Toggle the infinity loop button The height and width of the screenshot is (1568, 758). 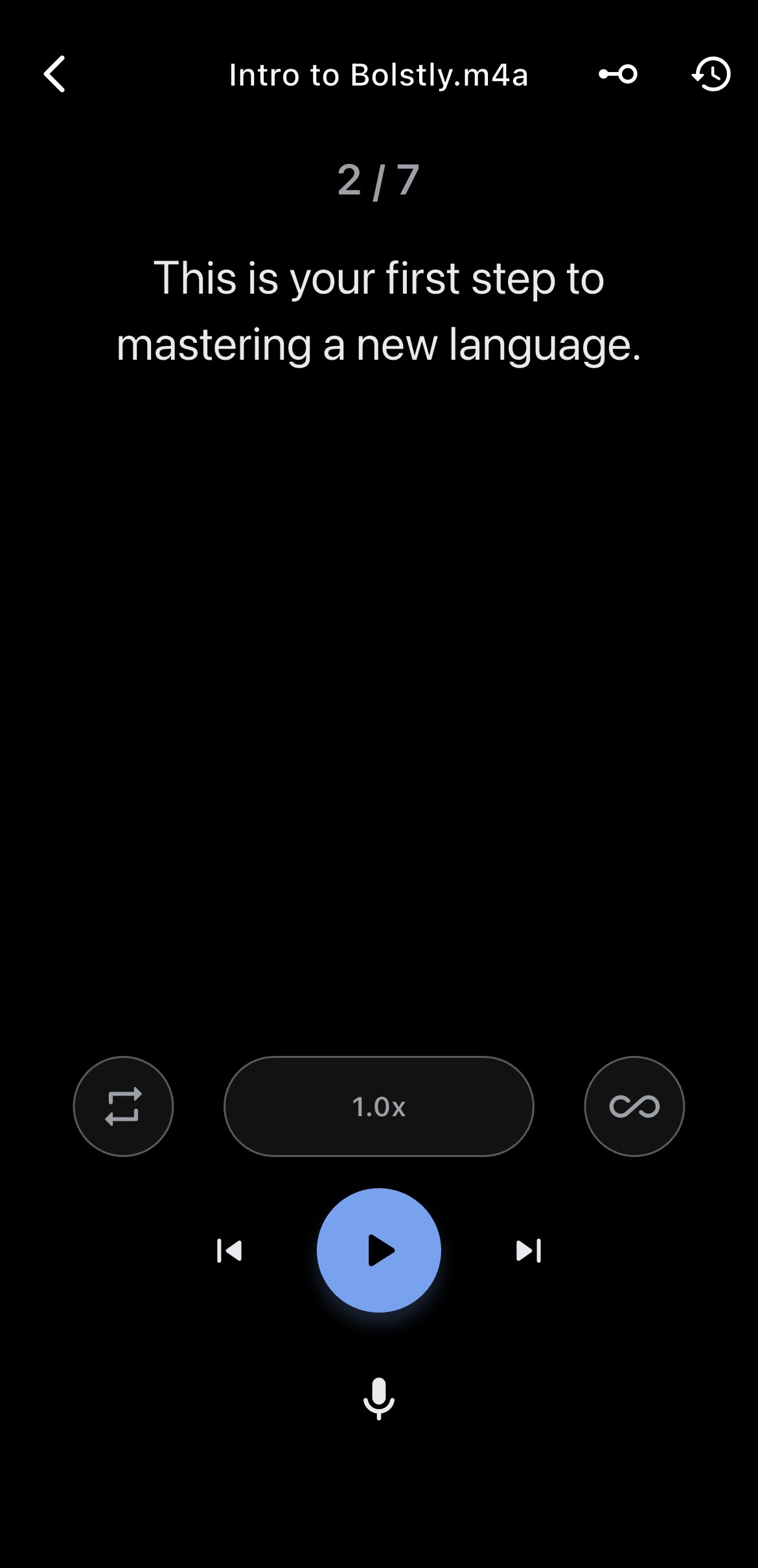pos(634,1106)
